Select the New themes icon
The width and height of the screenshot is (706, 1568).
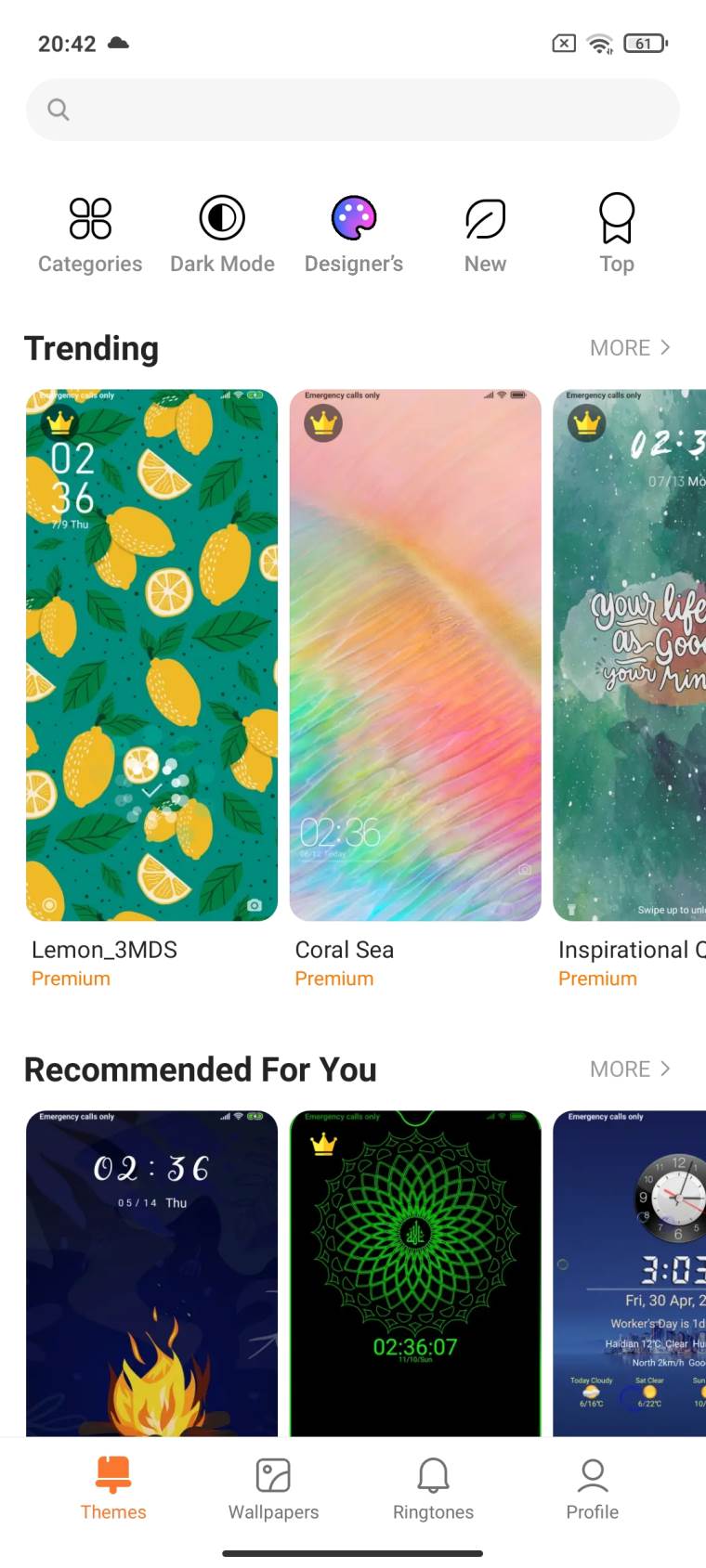tap(484, 230)
